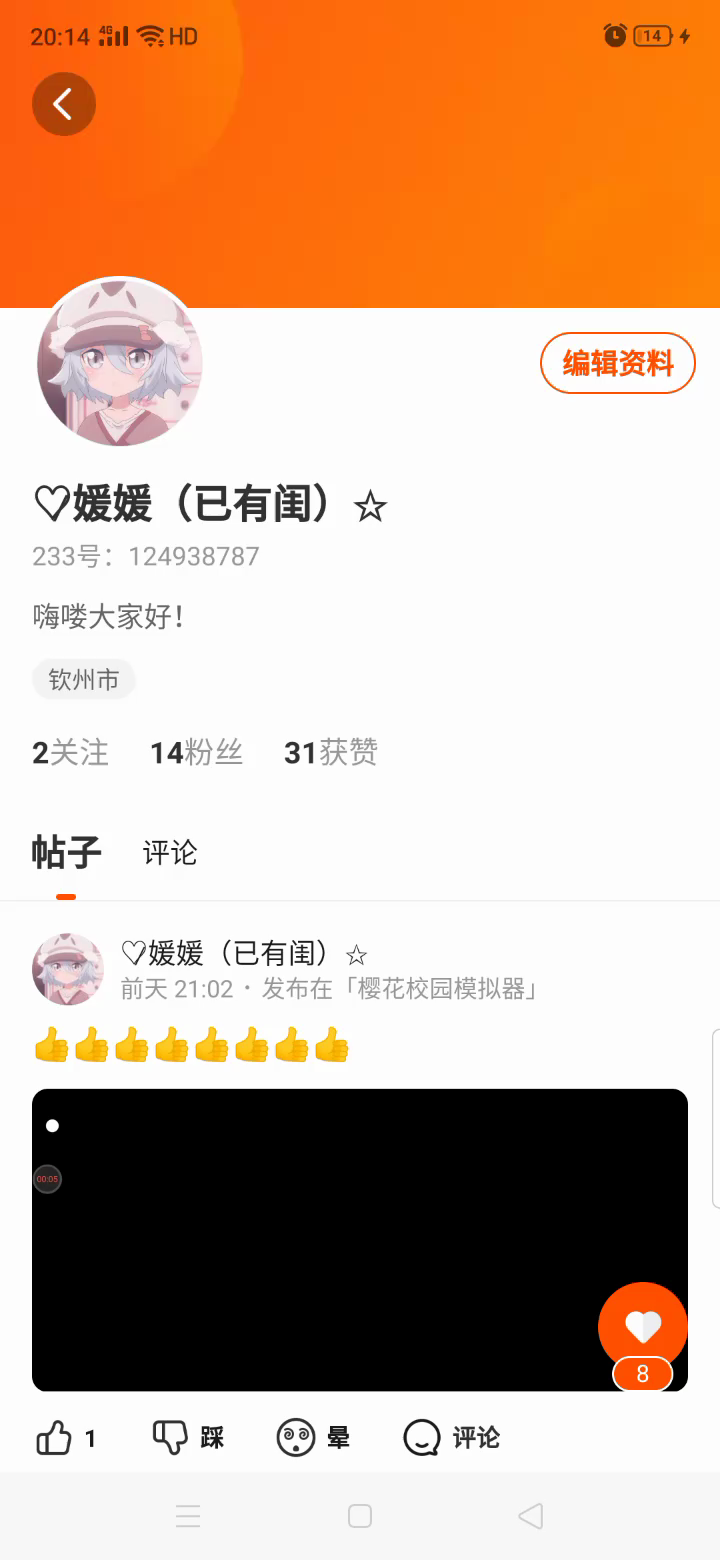Select the 帖子 tab

point(66,853)
